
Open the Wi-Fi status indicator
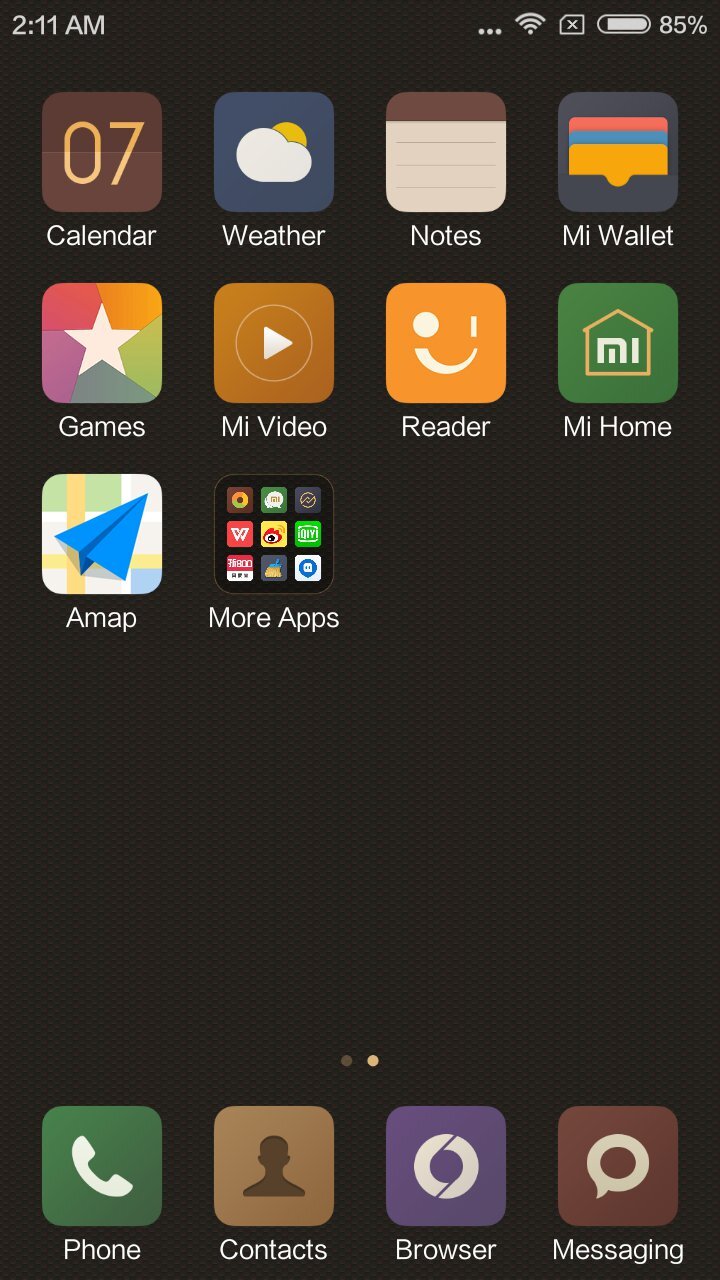pos(529,24)
